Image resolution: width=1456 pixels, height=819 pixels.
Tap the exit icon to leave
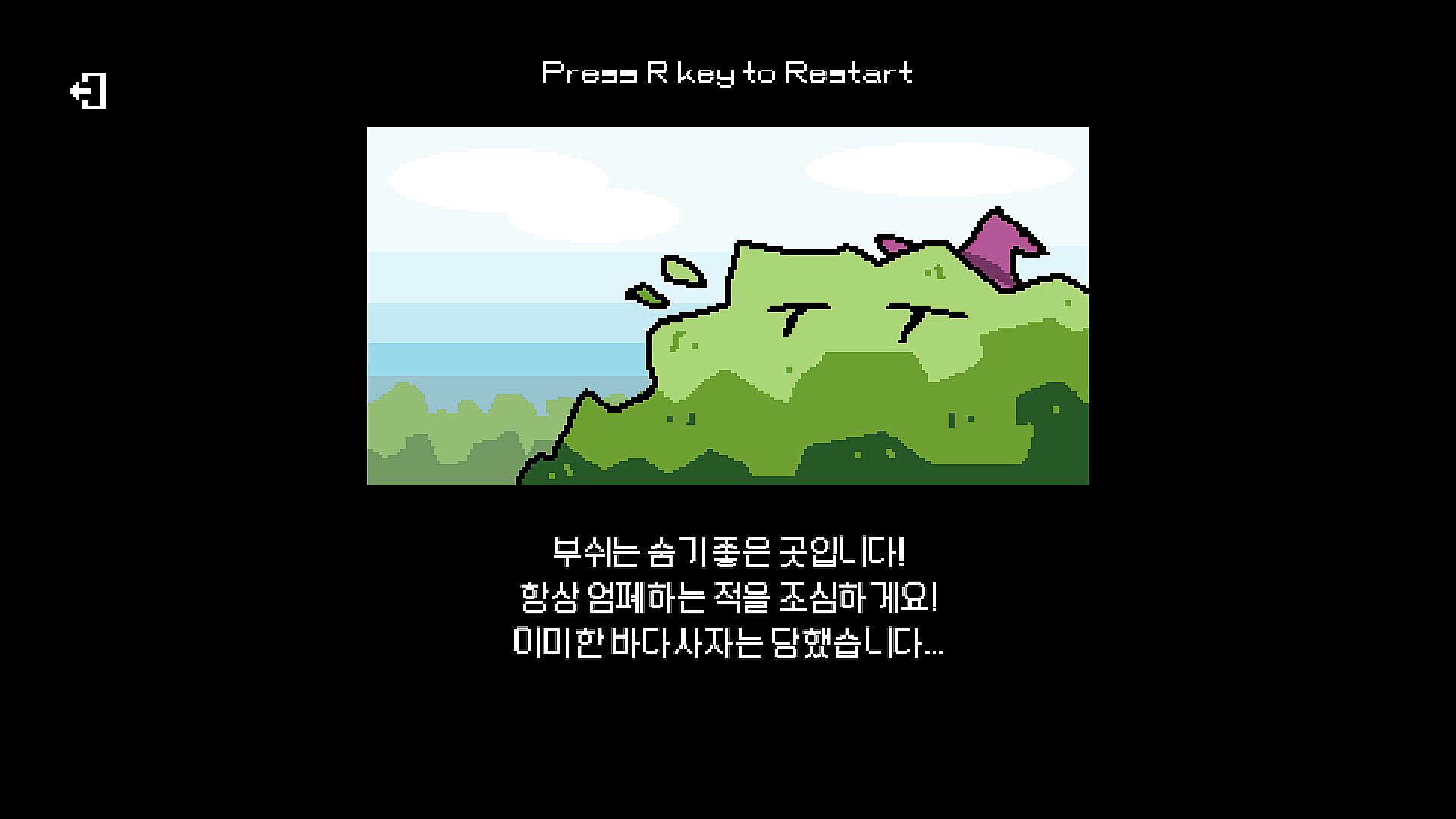(89, 91)
